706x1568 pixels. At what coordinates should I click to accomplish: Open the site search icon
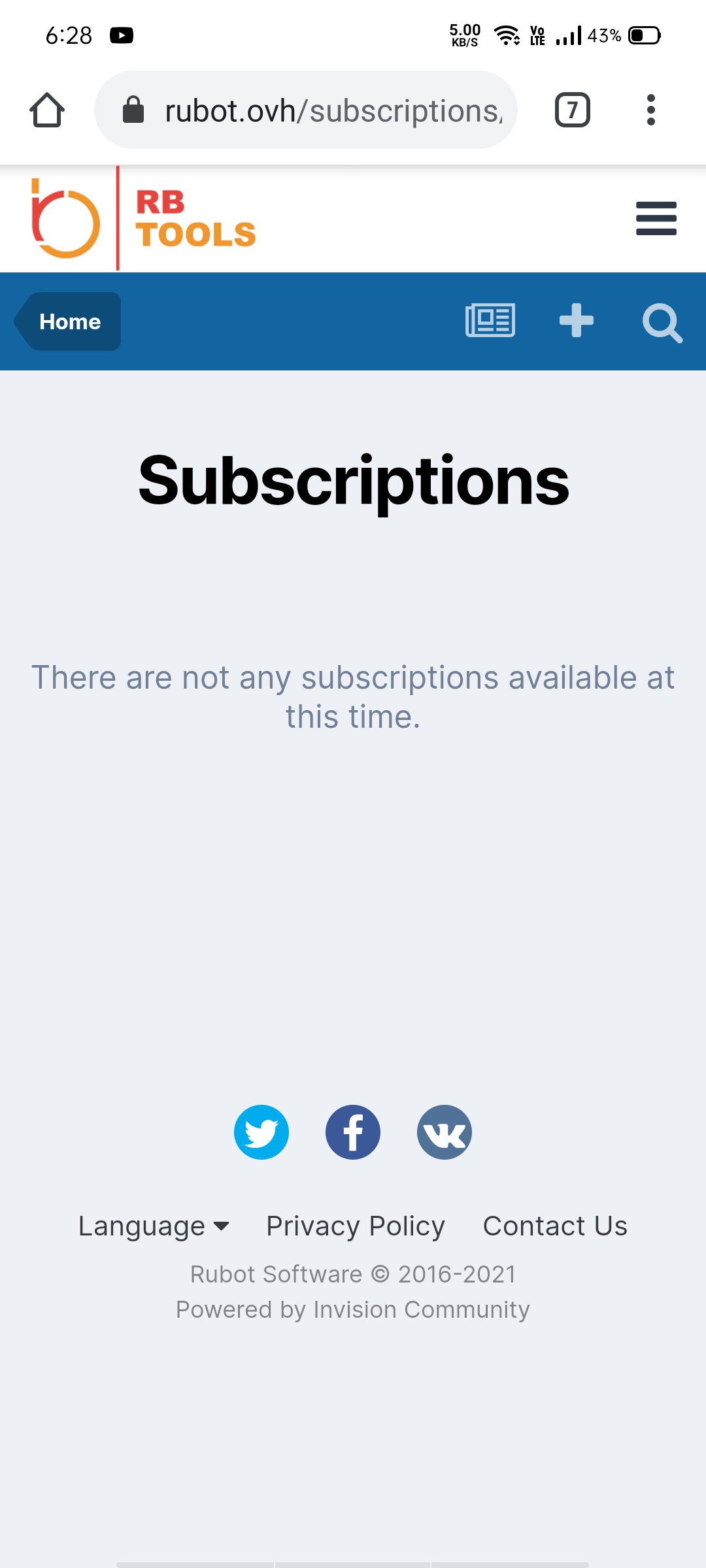[x=662, y=322]
